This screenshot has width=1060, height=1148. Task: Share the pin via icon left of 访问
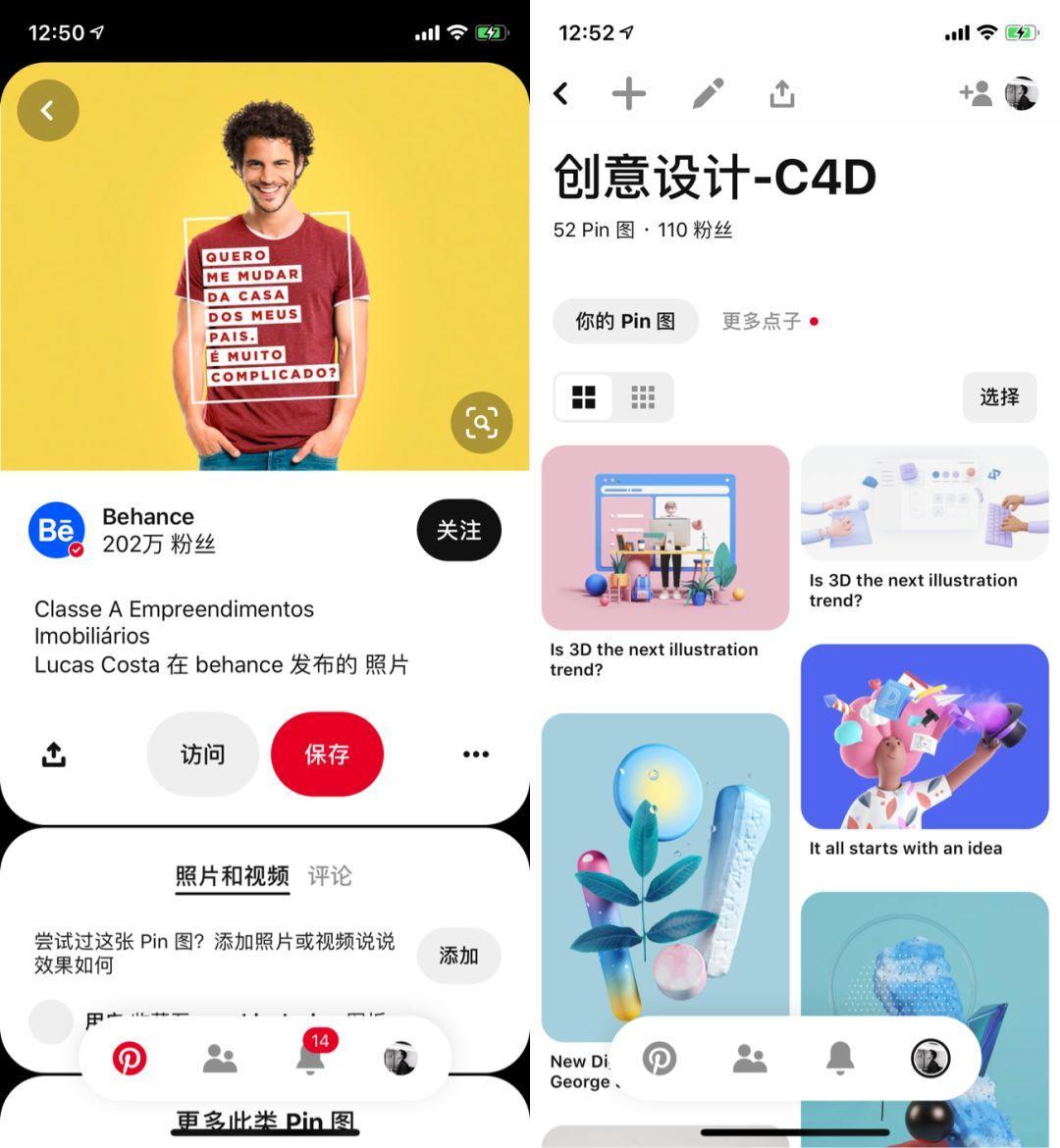point(54,755)
